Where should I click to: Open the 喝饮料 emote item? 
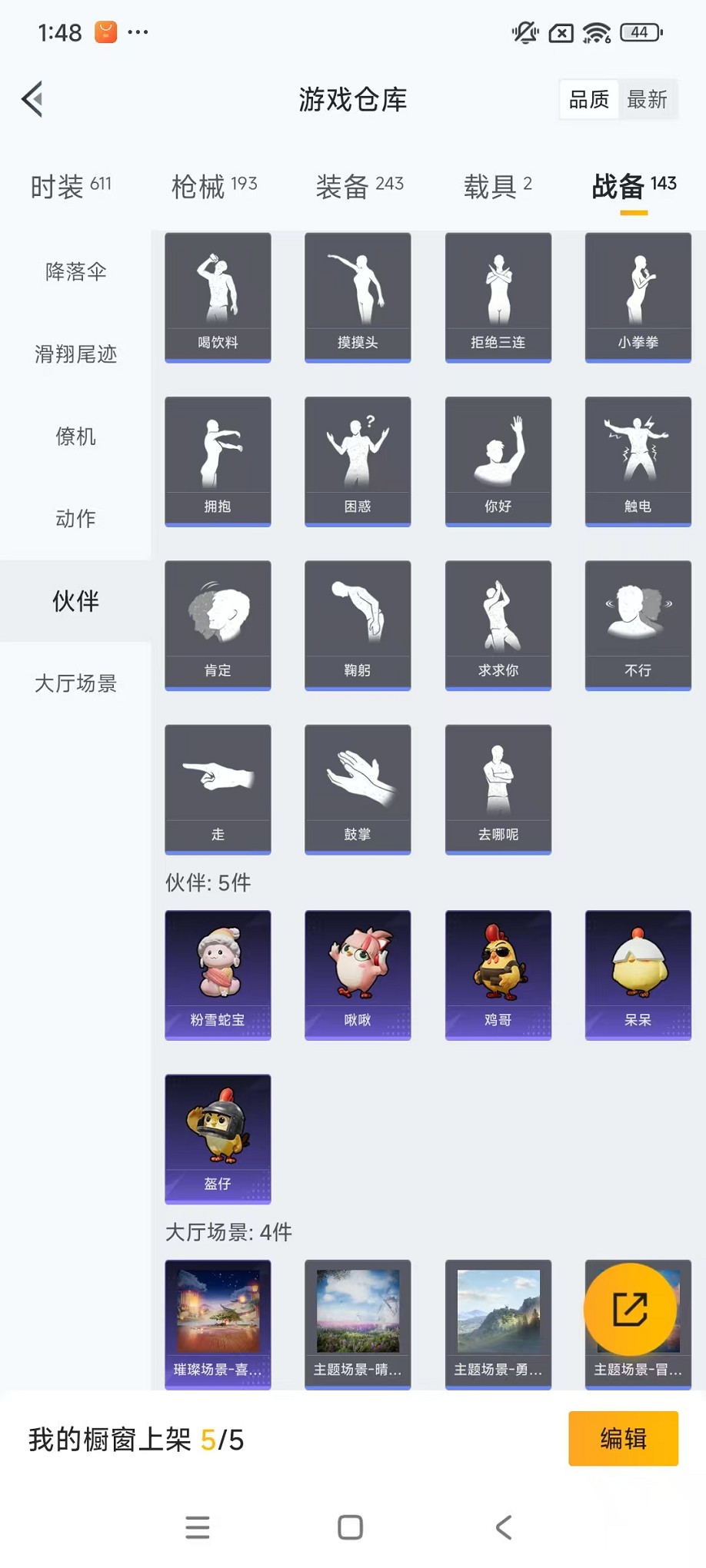tap(218, 297)
